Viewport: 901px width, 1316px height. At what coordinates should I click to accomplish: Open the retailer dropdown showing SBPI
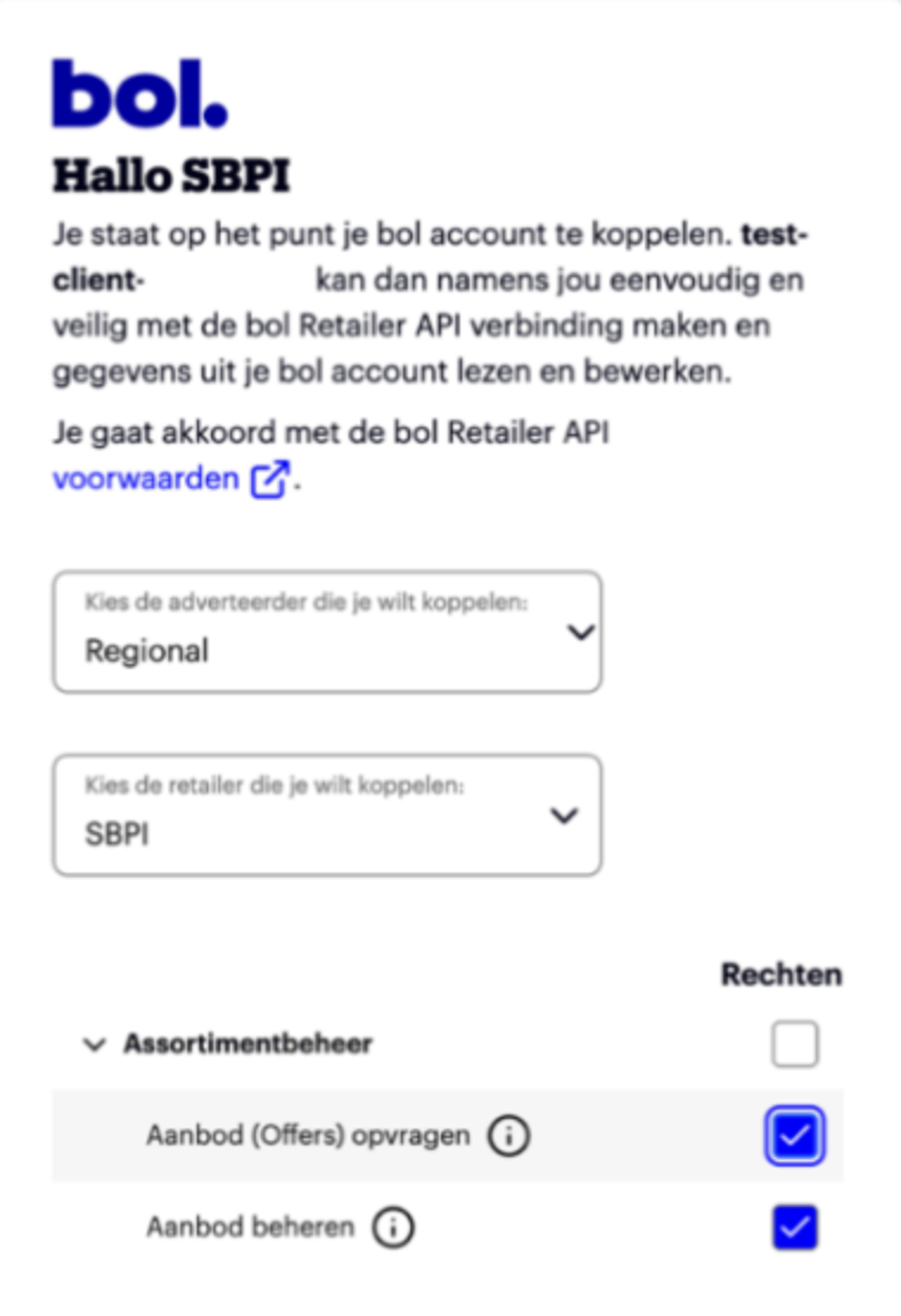click(327, 815)
